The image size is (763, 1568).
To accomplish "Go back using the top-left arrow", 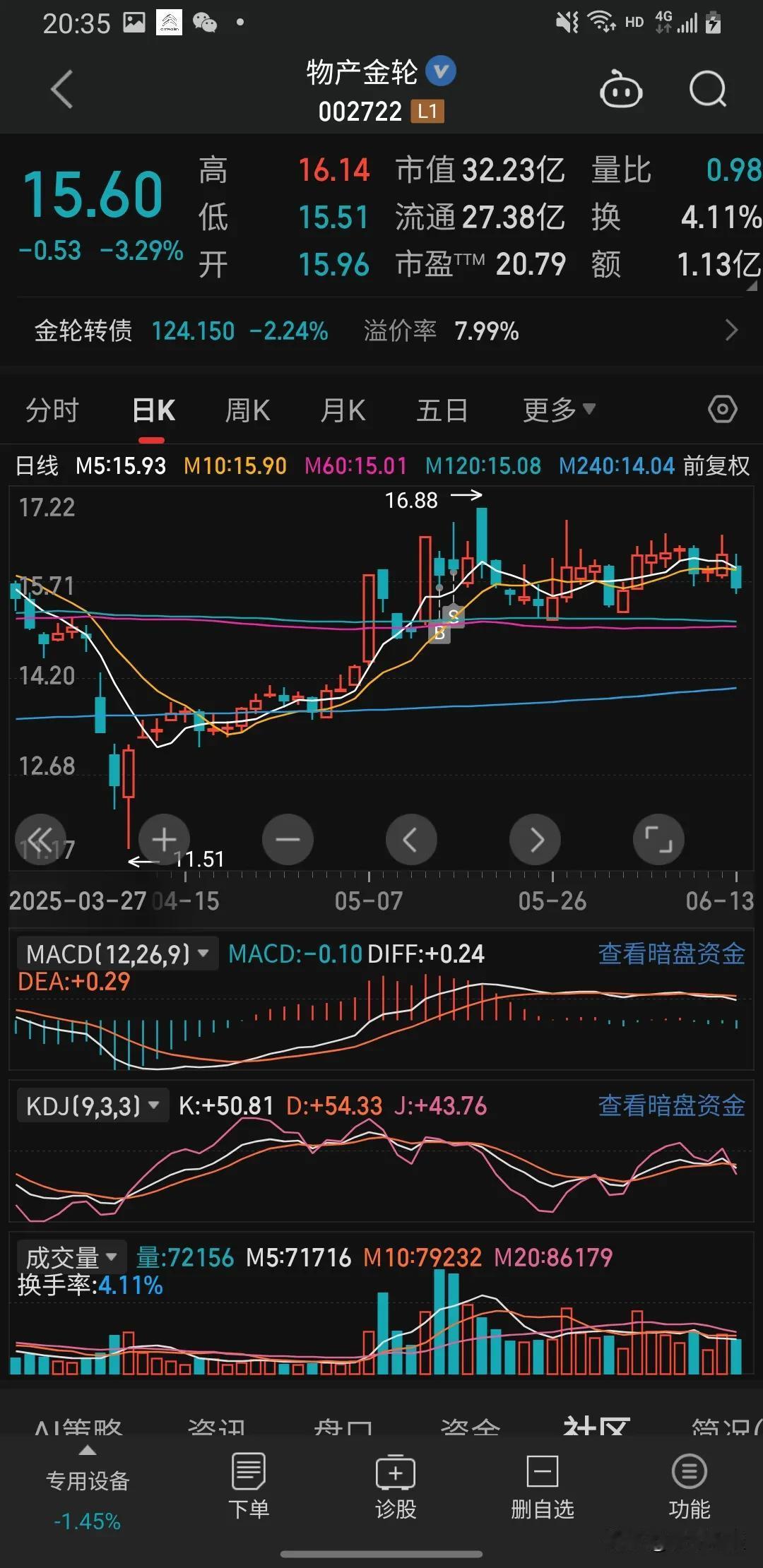I will click(62, 90).
